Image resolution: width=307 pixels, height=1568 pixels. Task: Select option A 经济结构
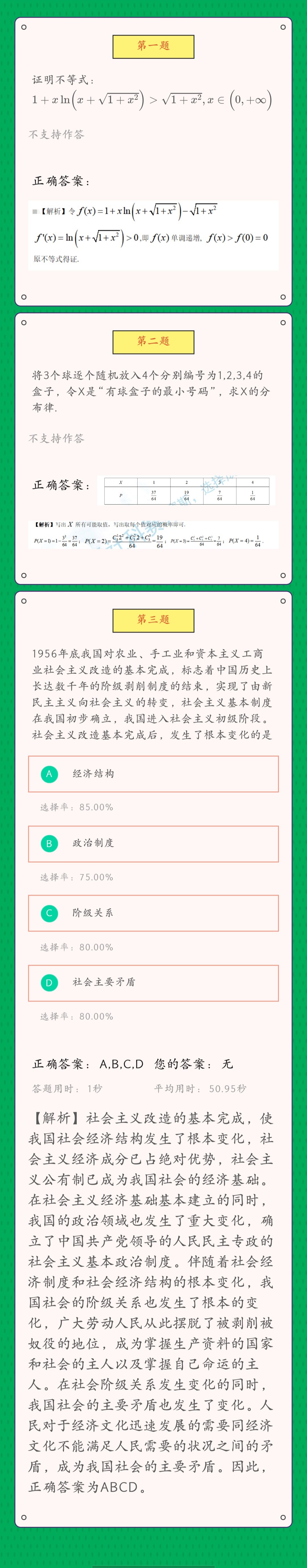153,774
